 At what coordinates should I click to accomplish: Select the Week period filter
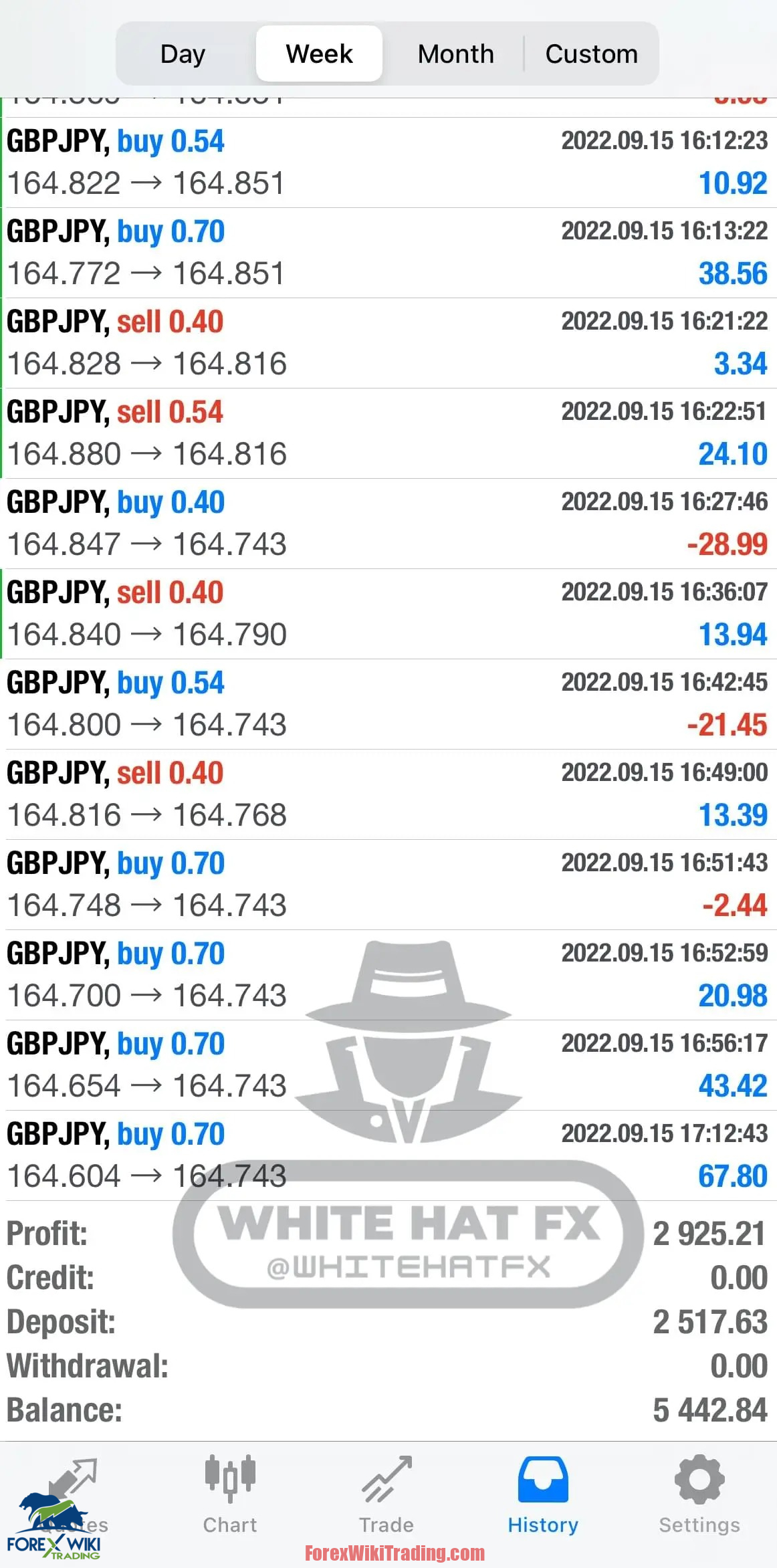click(x=319, y=53)
